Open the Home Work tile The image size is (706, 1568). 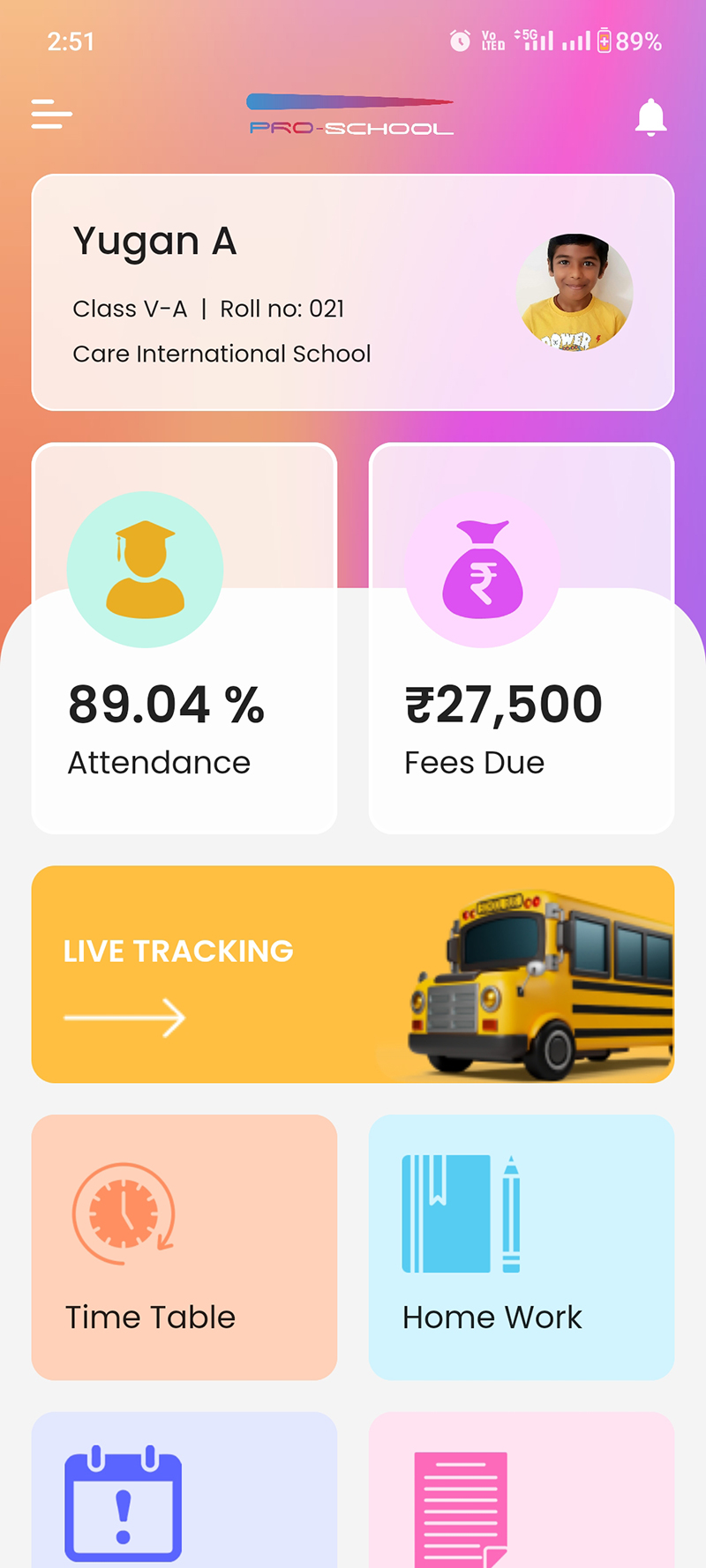(x=522, y=1247)
